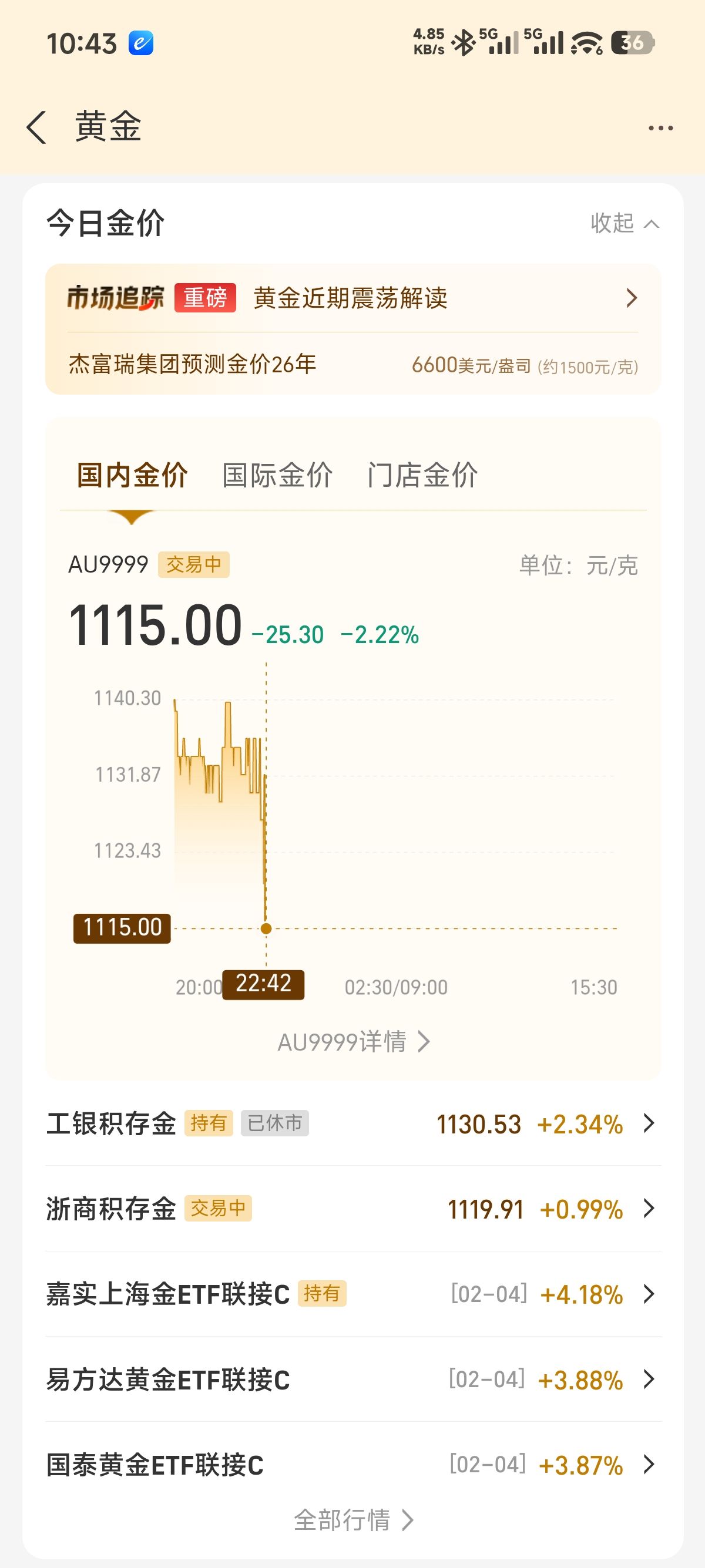View 全部行情 list
The width and height of the screenshot is (705, 1568).
click(353, 1520)
